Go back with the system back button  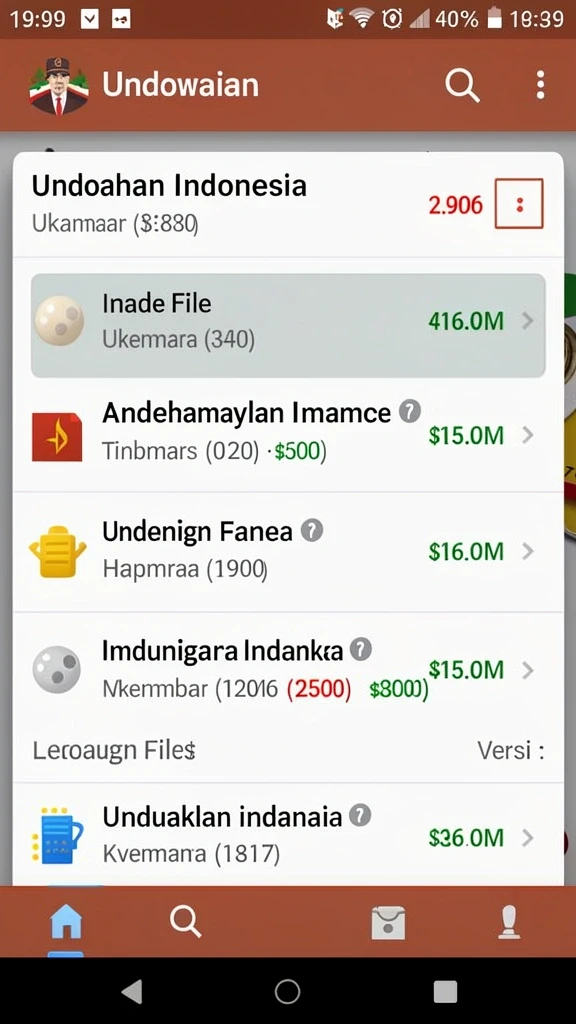pos(133,991)
